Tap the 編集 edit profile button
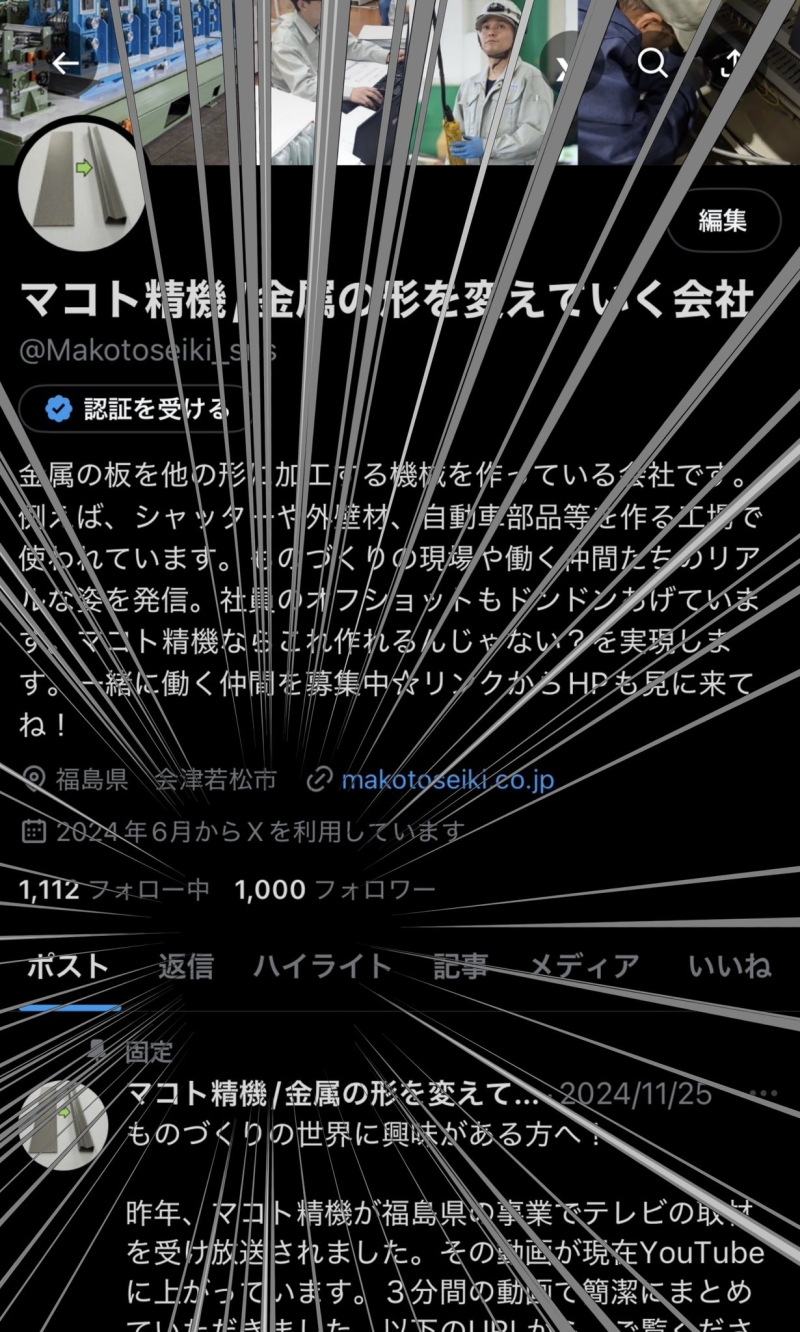 [x=723, y=220]
